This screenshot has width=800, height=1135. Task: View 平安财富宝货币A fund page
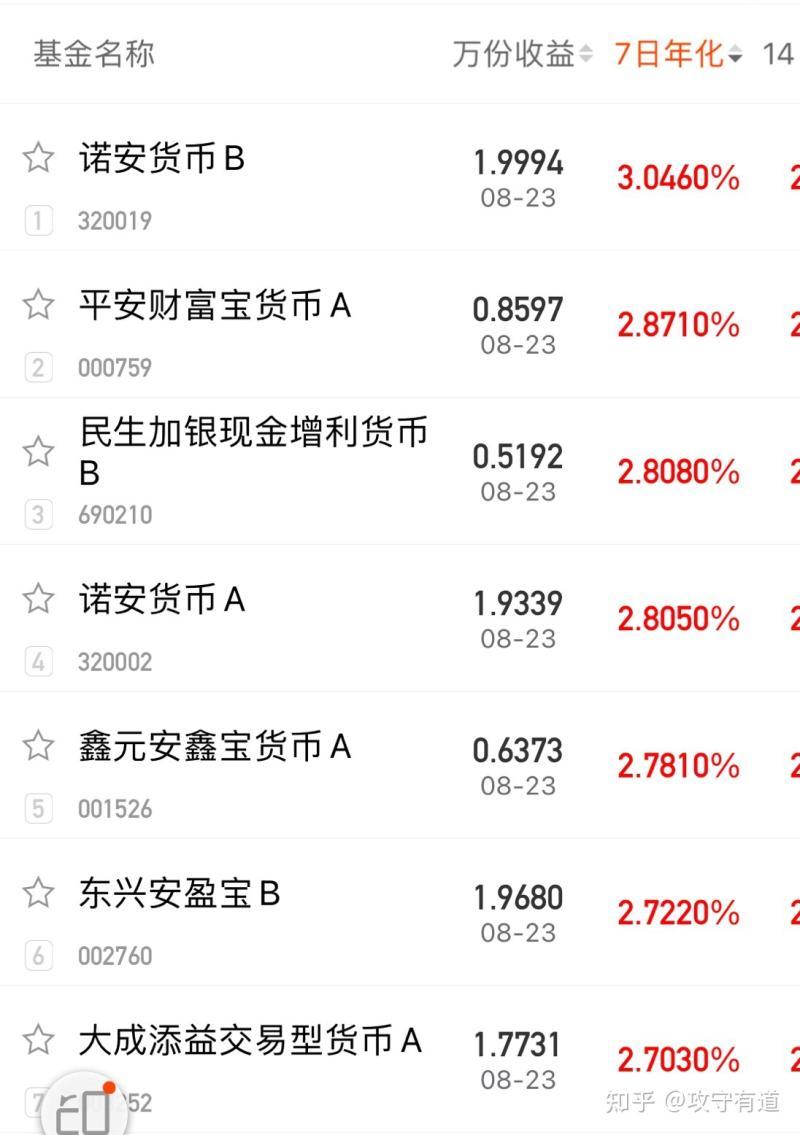click(x=215, y=306)
